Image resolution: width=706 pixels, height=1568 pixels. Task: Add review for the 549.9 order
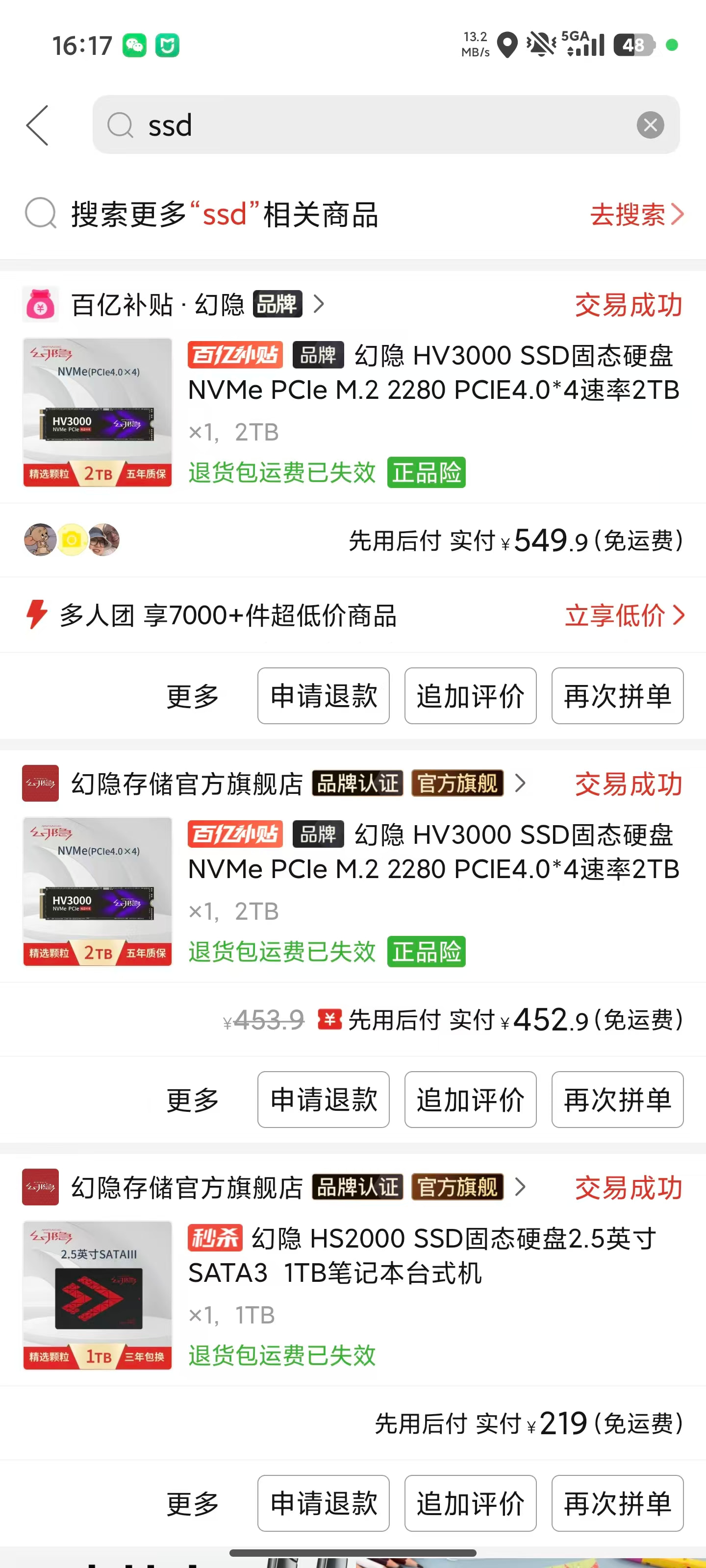click(470, 696)
